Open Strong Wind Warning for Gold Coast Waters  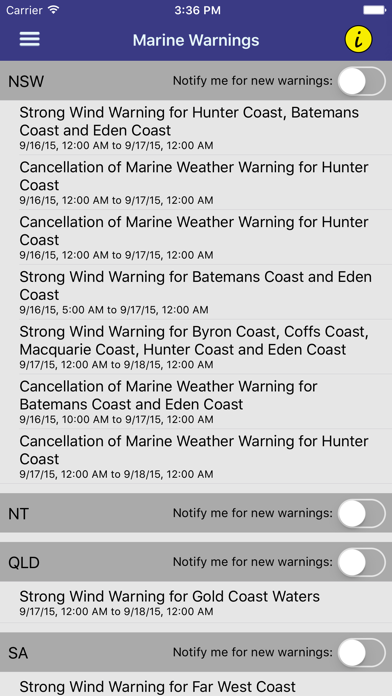[x=196, y=602]
